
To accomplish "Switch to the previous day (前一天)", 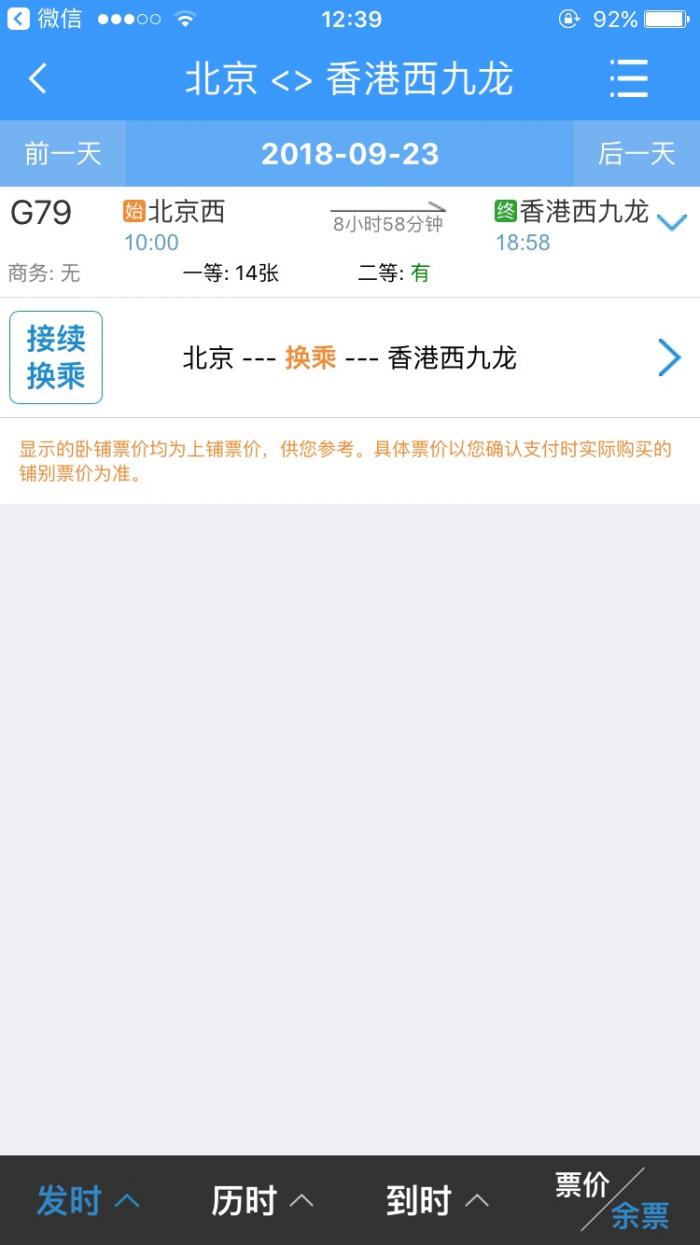I will point(62,153).
